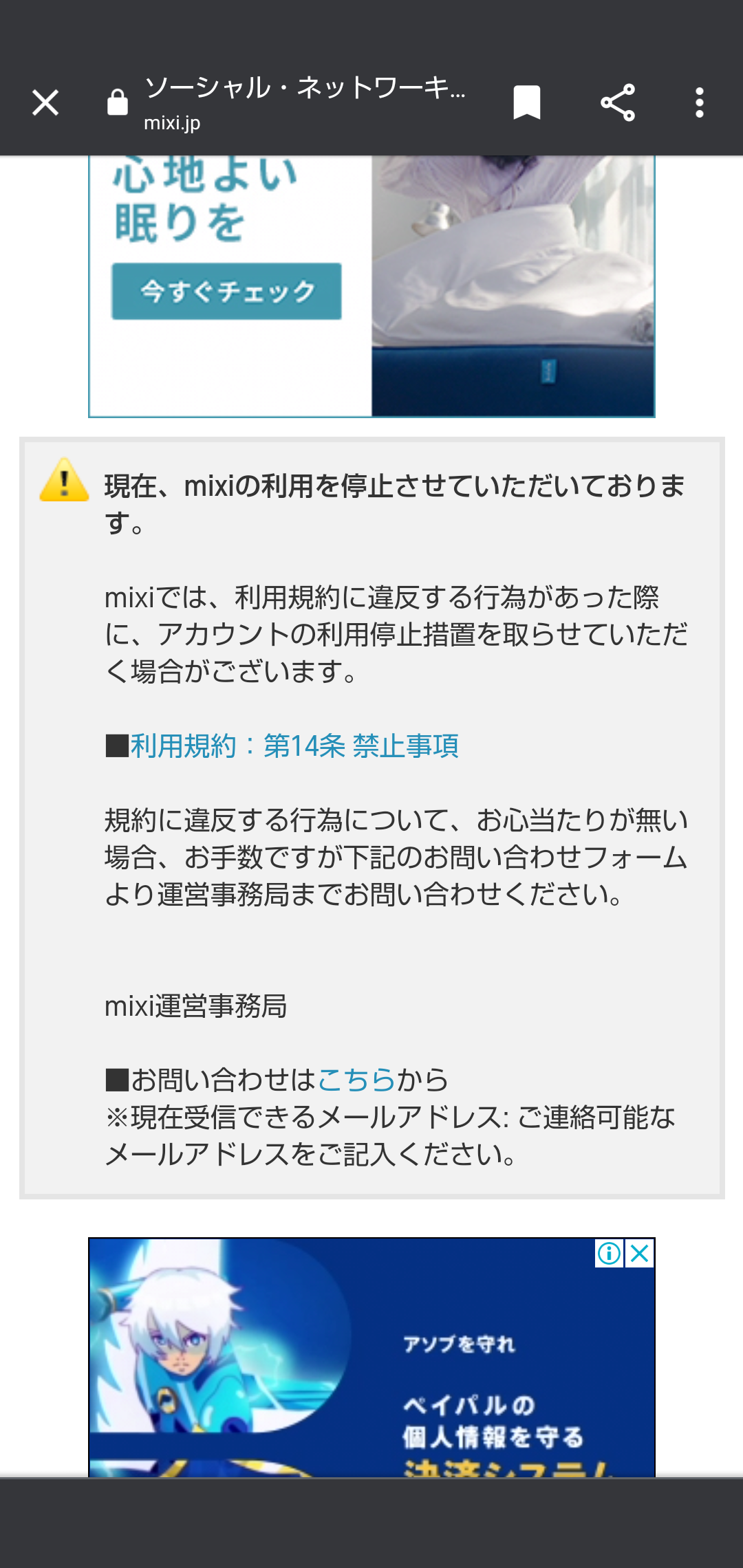Dismiss the PayPal ad with X

coord(640,1253)
